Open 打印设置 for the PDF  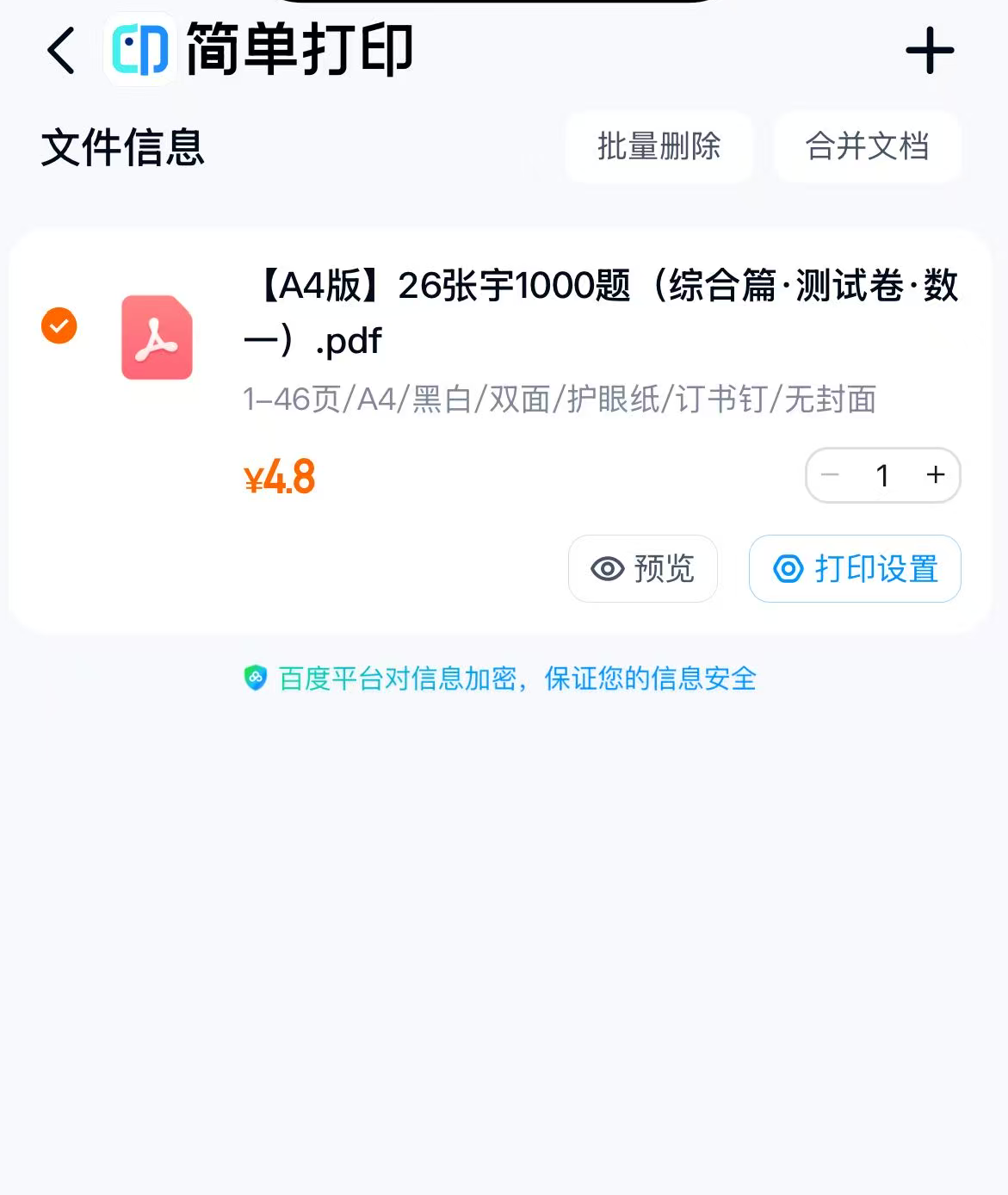coord(855,569)
